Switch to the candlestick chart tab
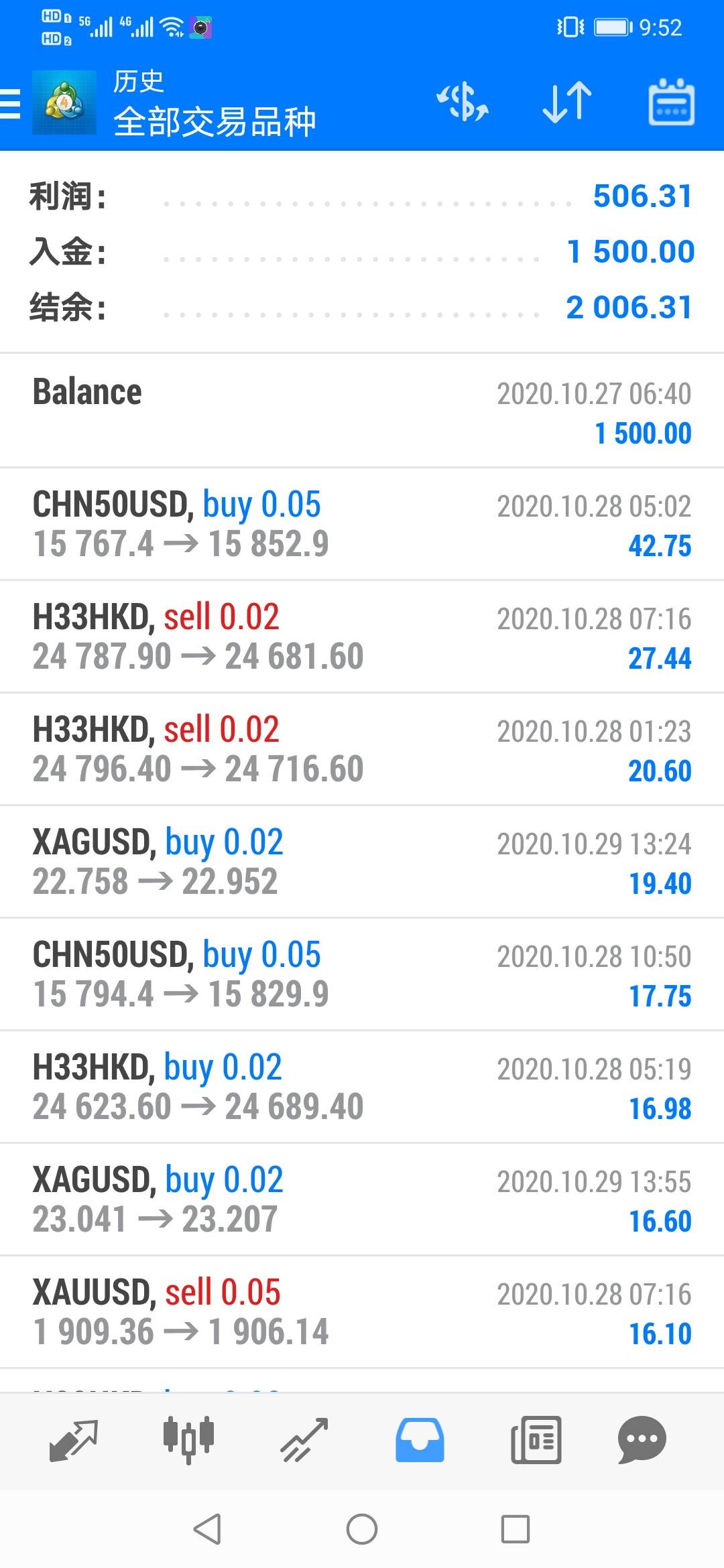 189,1440
